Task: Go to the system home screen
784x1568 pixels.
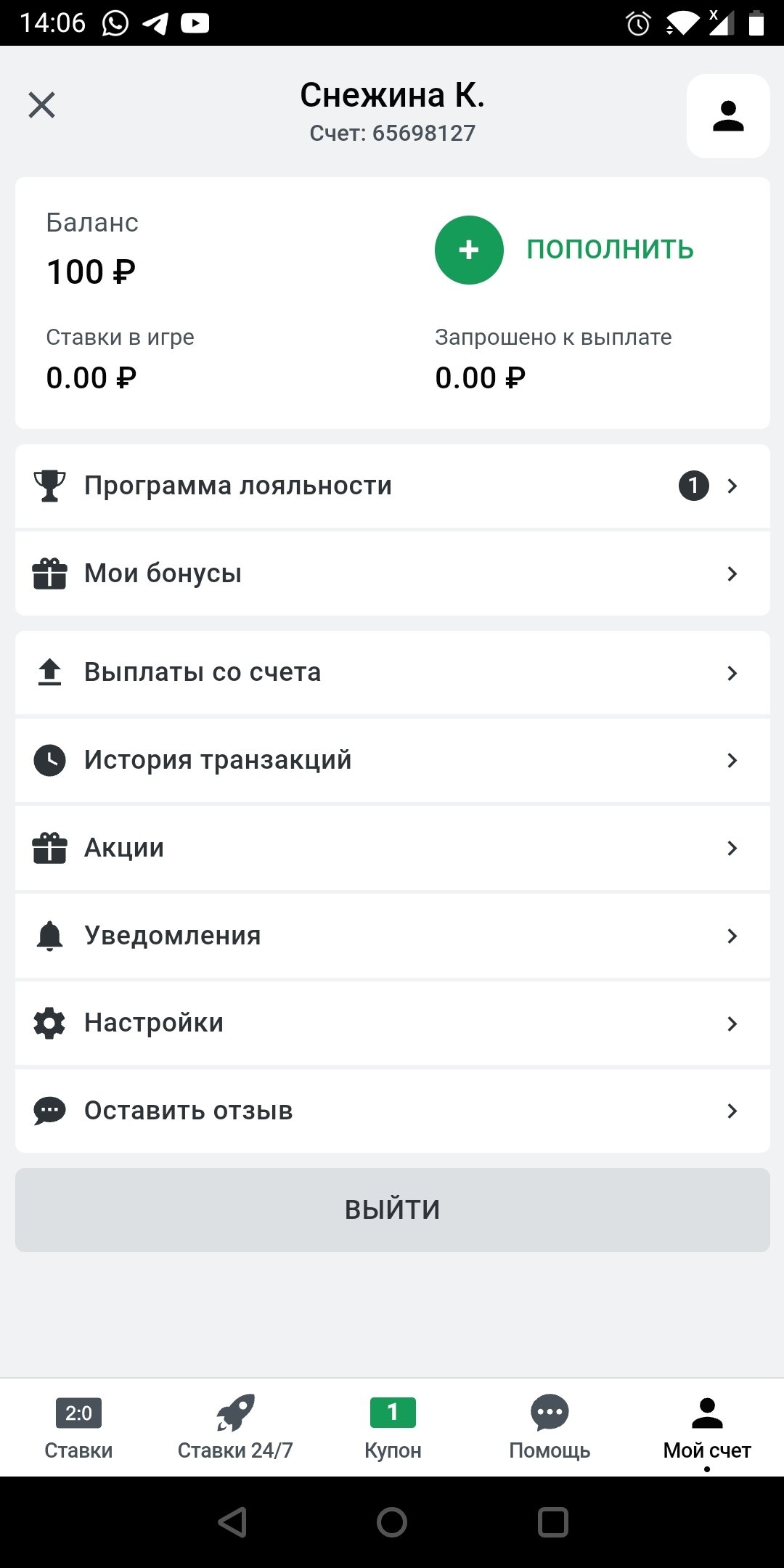Action: [392, 1522]
